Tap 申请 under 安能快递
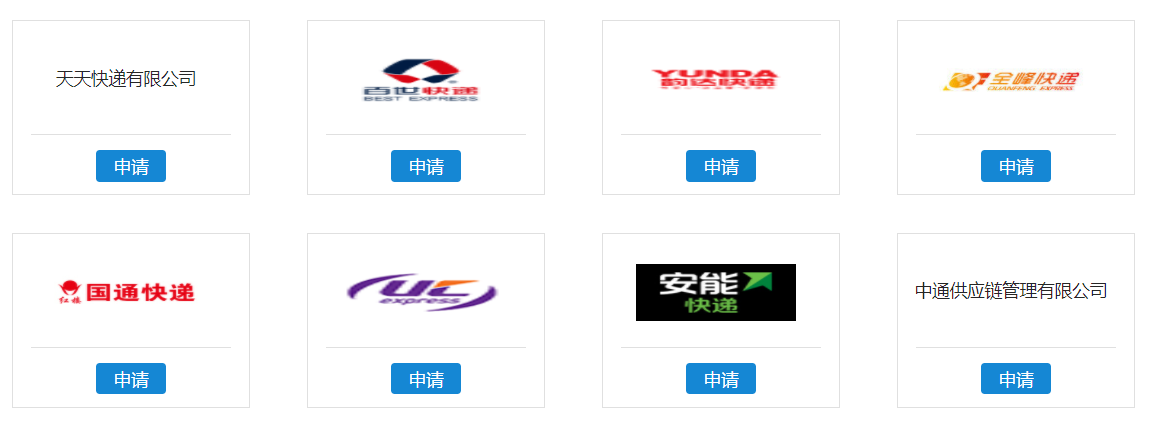Viewport: 1150px width, 426px height. (721, 379)
